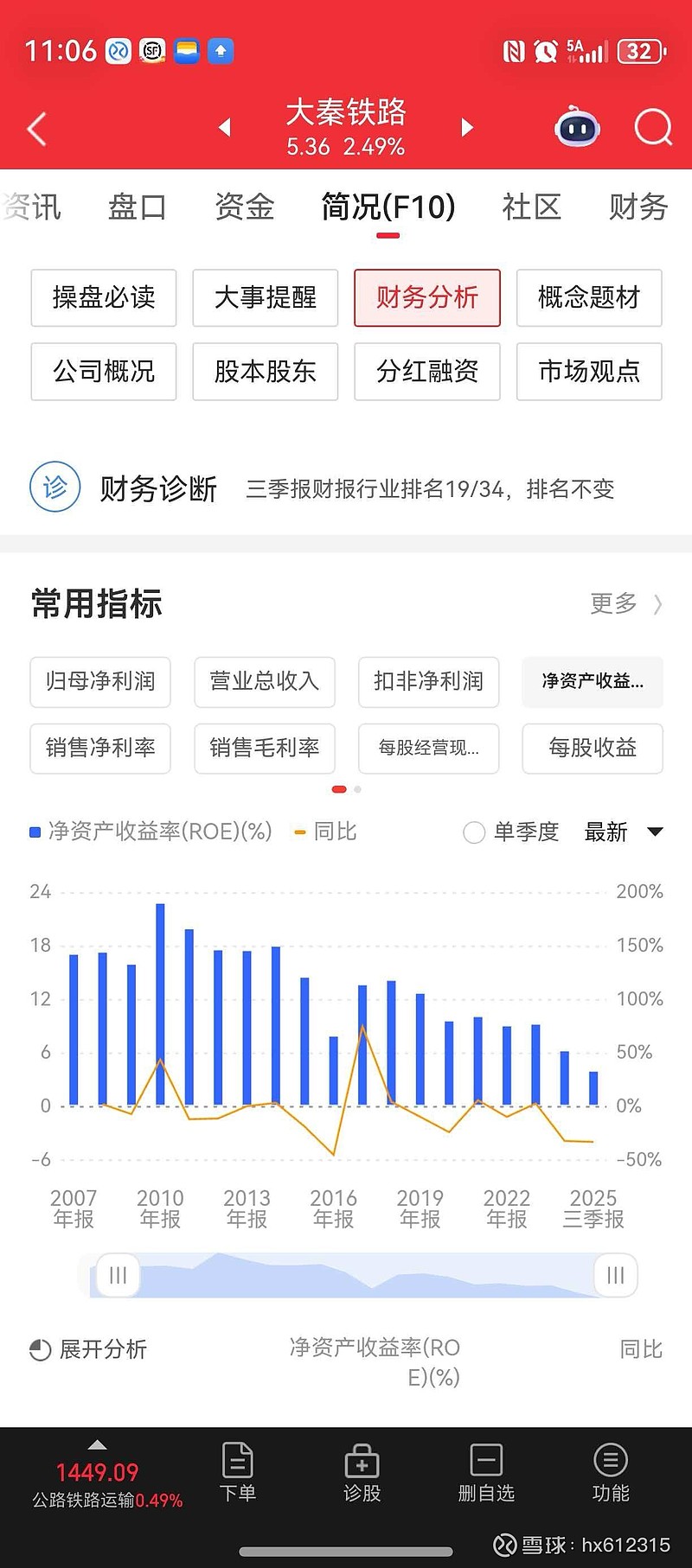Screen dimensions: 692x1568
Task: Toggle the ROE blue legend marker
Action: click(x=34, y=832)
